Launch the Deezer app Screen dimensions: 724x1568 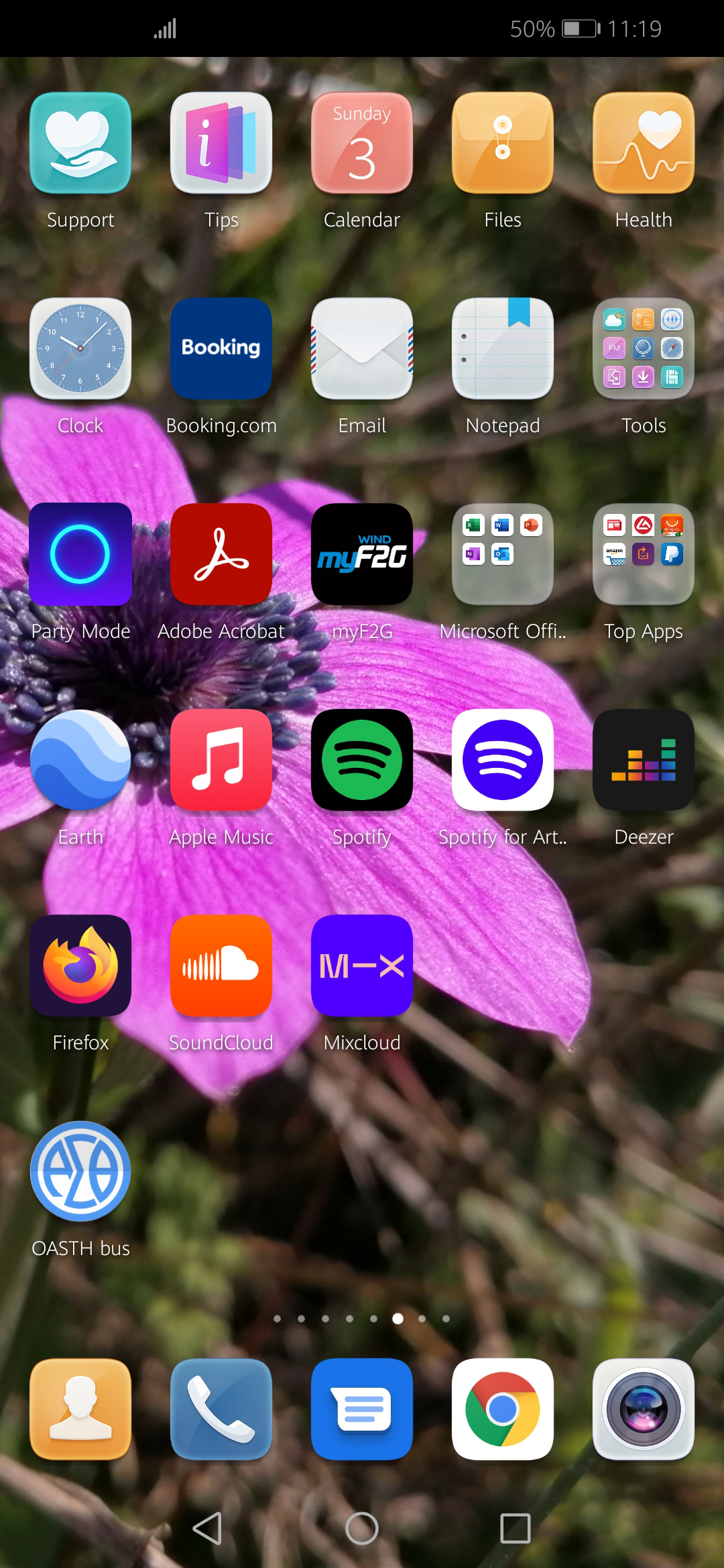[x=644, y=760]
